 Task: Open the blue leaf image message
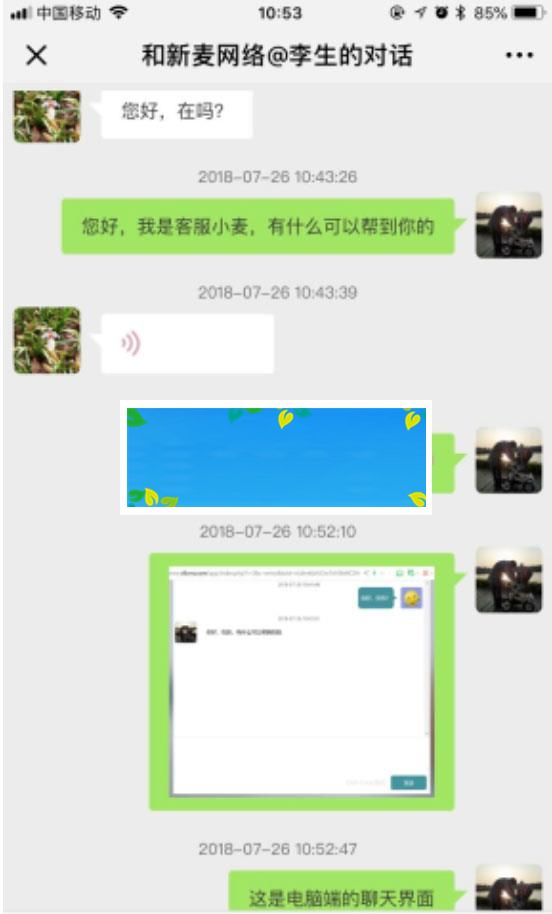coord(276,458)
